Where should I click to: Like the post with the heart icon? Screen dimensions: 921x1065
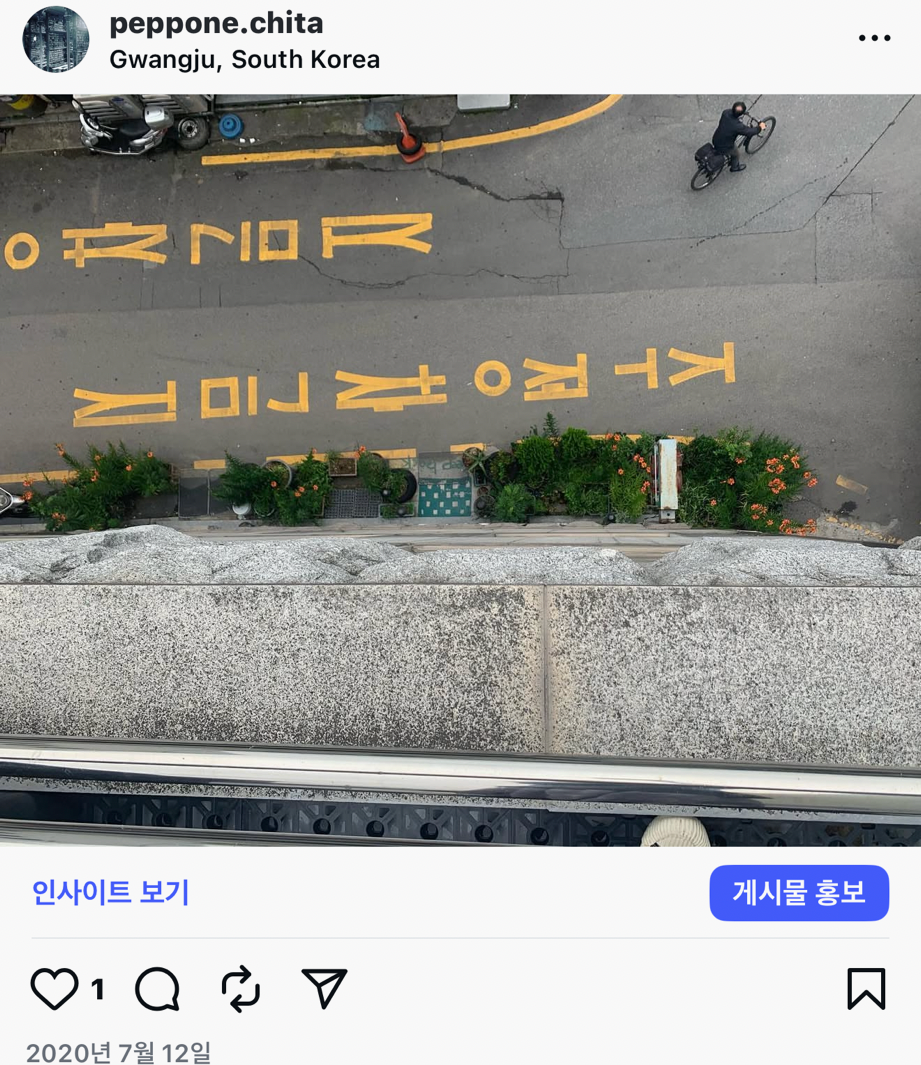click(x=54, y=988)
